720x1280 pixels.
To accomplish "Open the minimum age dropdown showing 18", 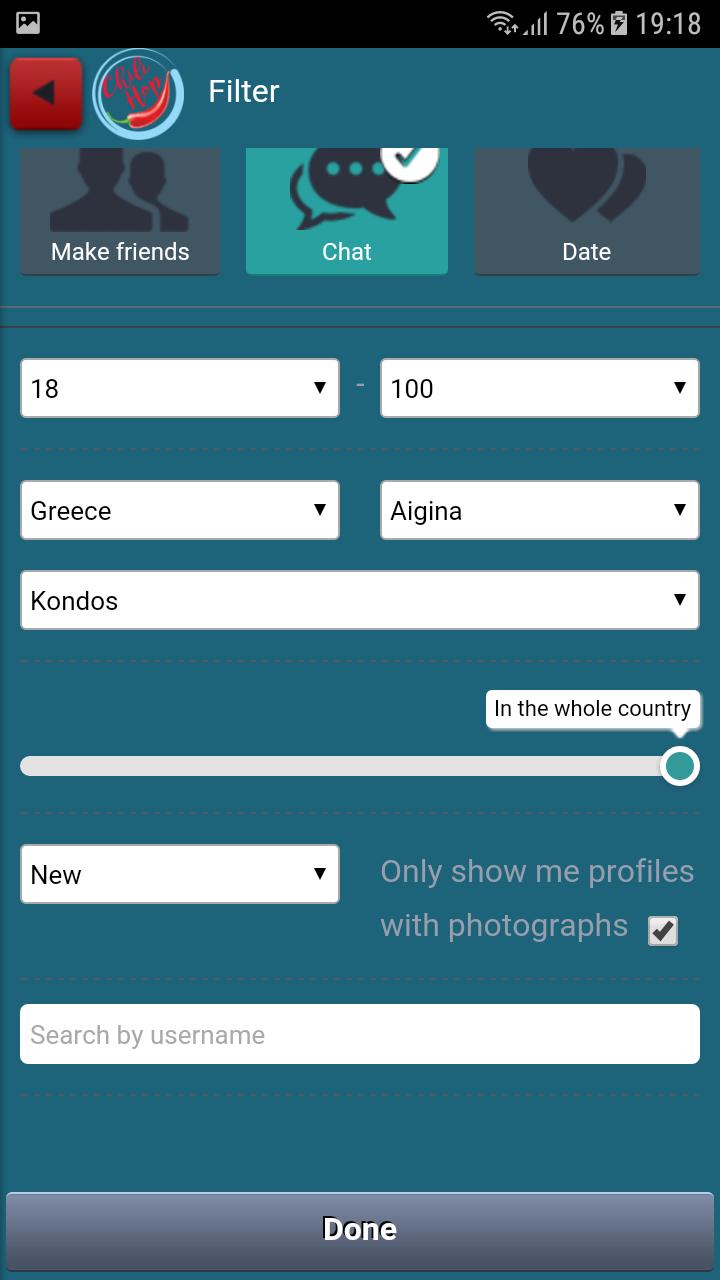I will click(x=180, y=388).
